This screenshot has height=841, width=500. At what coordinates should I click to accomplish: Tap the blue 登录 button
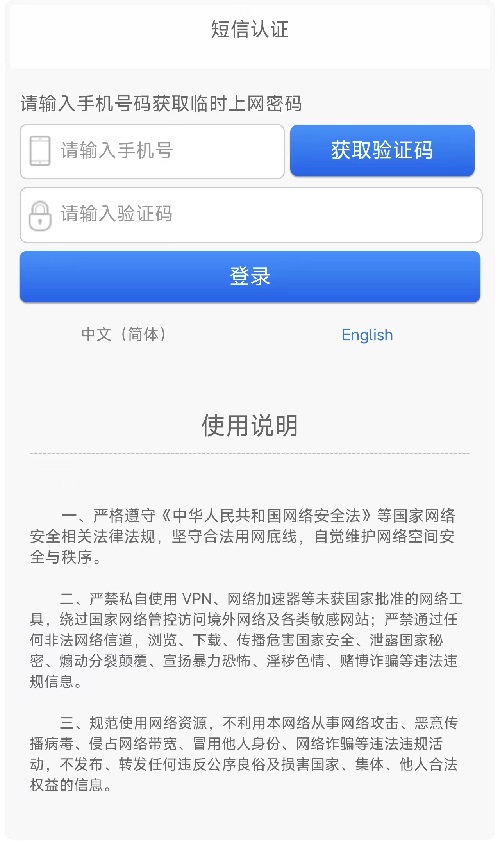tap(250, 277)
